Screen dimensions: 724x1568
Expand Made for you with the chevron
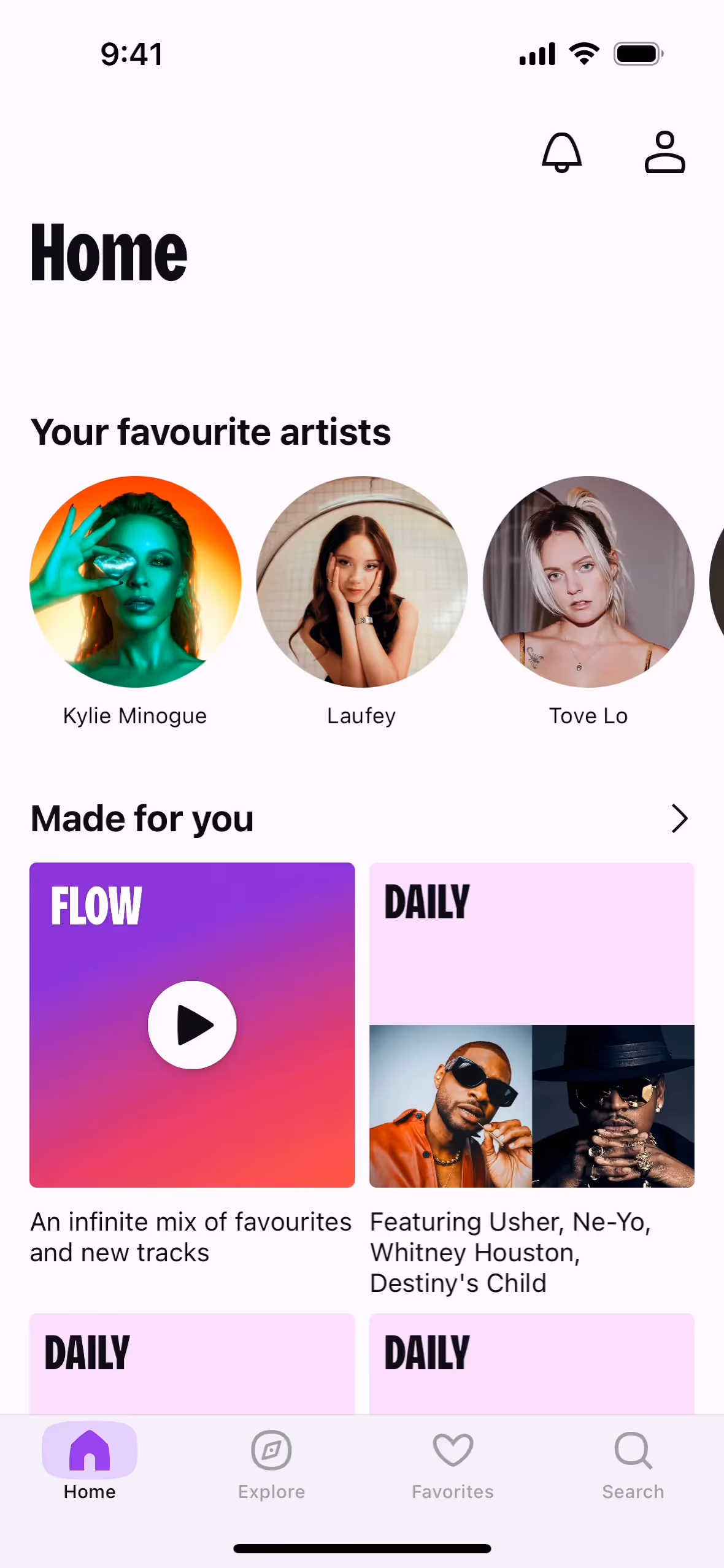pyautogui.click(x=679, y=818)
